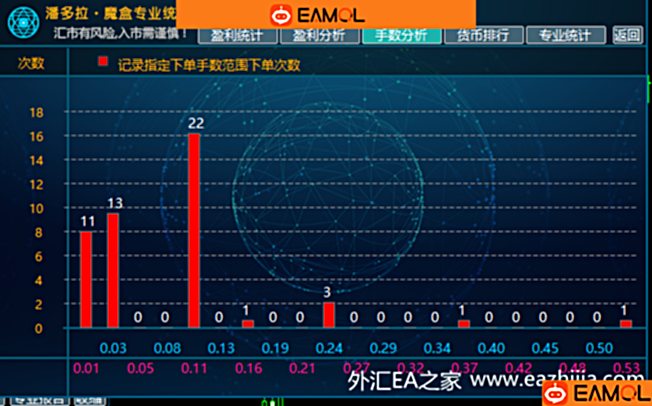Open the 盈利分析 tab
Viewport: 652px width, 406px height.
pos(319,35)
